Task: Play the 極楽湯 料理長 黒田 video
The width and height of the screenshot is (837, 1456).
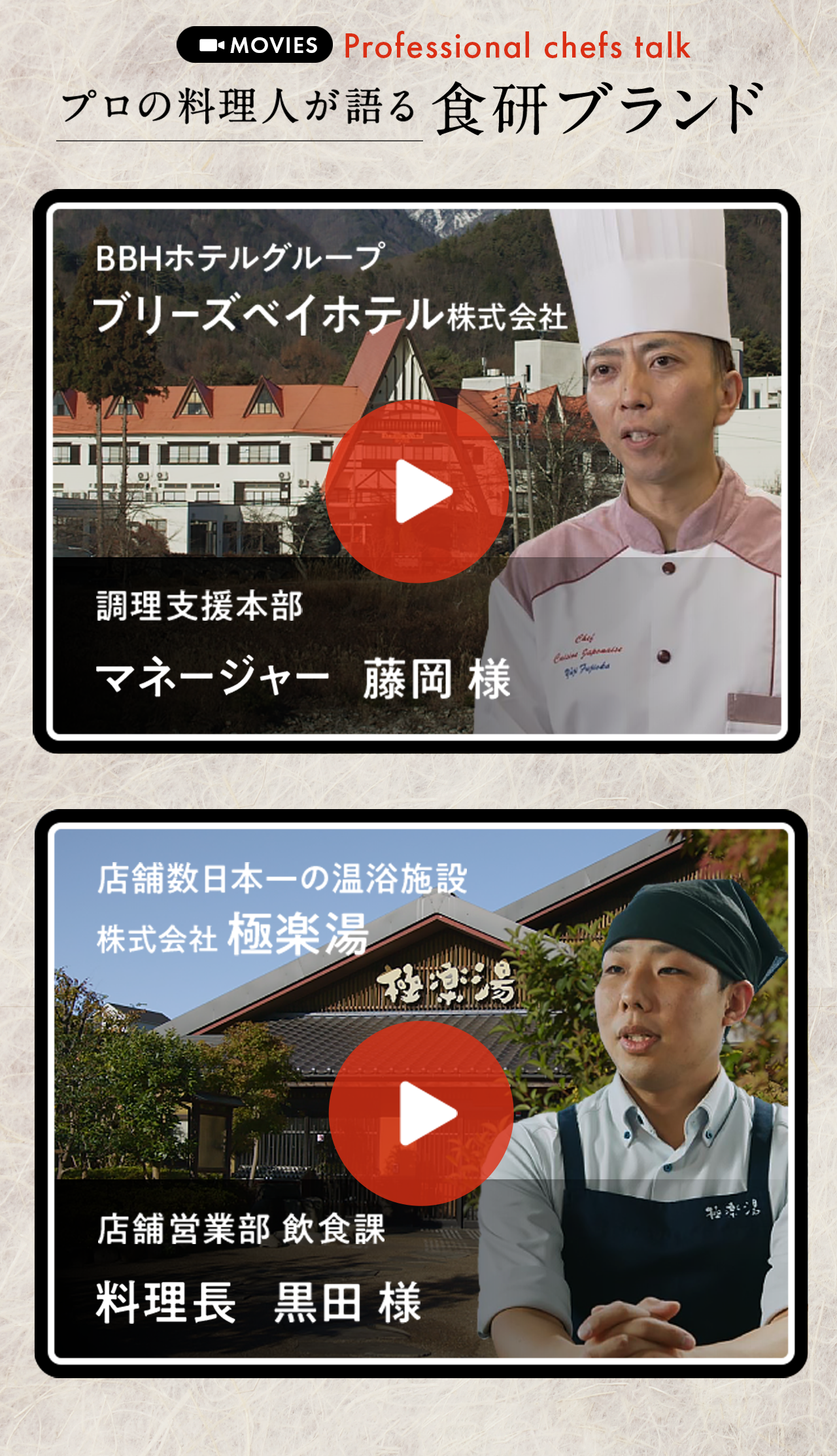Action: tap(420, 1113)
